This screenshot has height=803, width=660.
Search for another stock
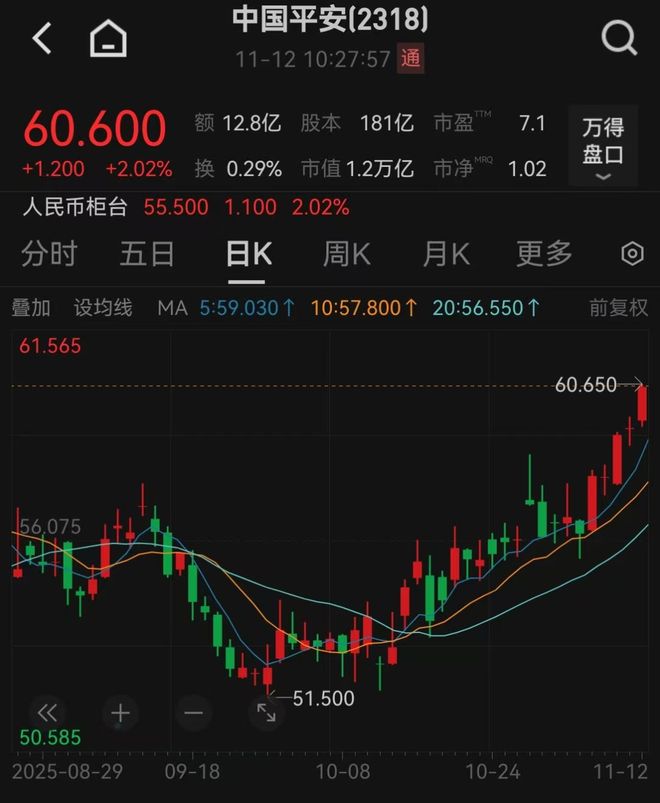(619, 39)
